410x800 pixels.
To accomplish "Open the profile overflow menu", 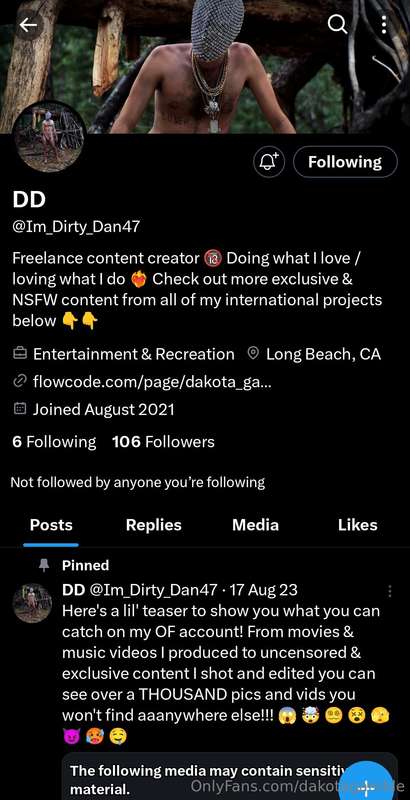I will [383, 24].
